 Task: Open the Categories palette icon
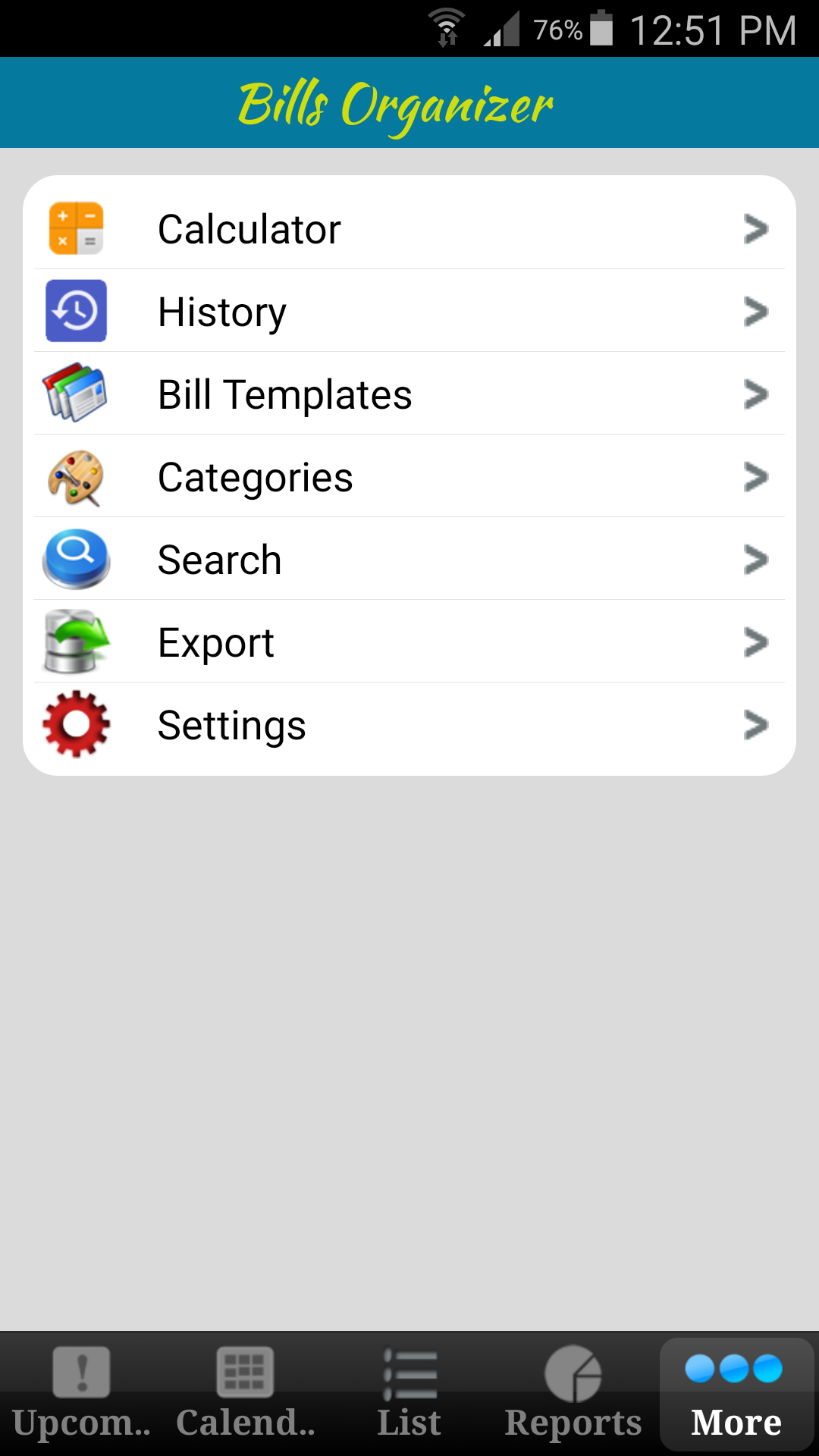76,475
